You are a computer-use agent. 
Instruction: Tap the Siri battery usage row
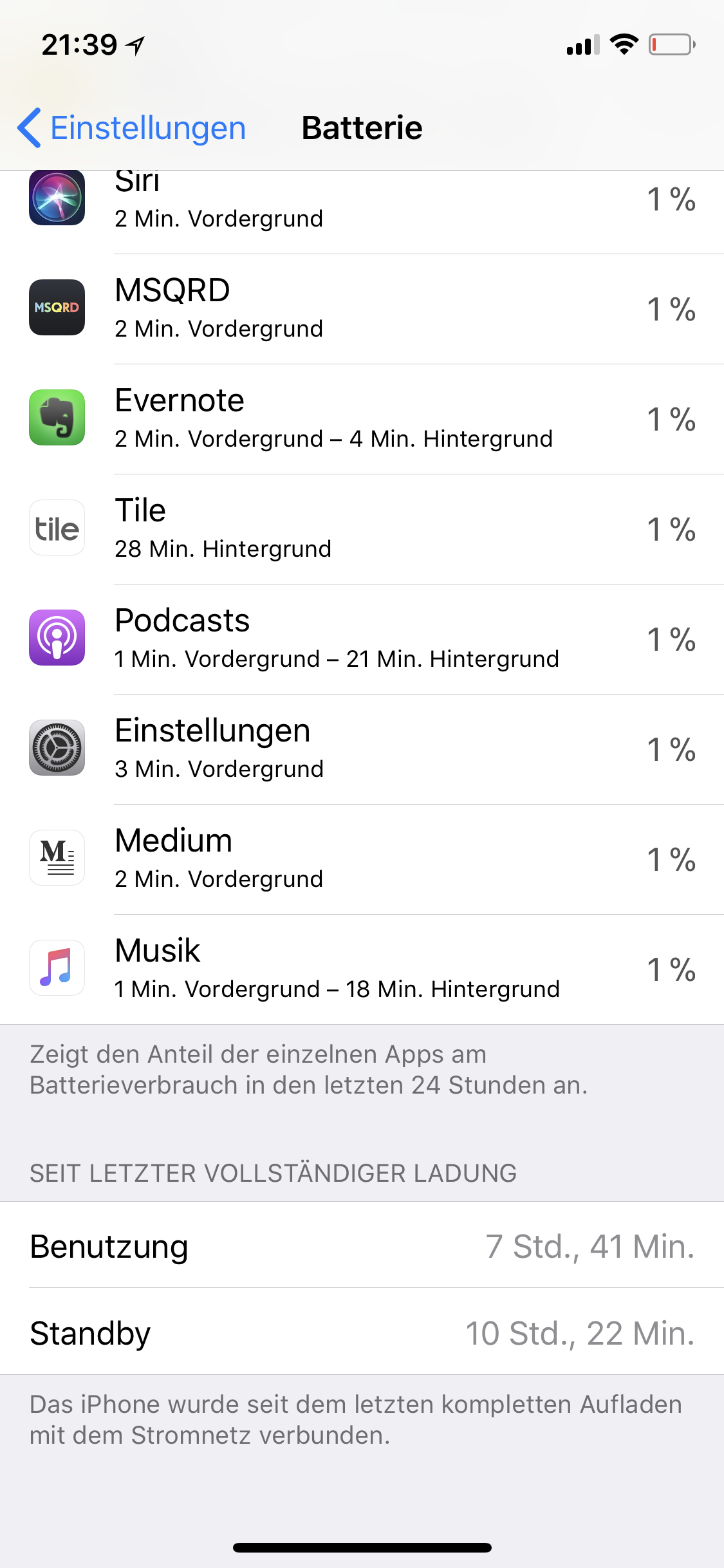362,212
